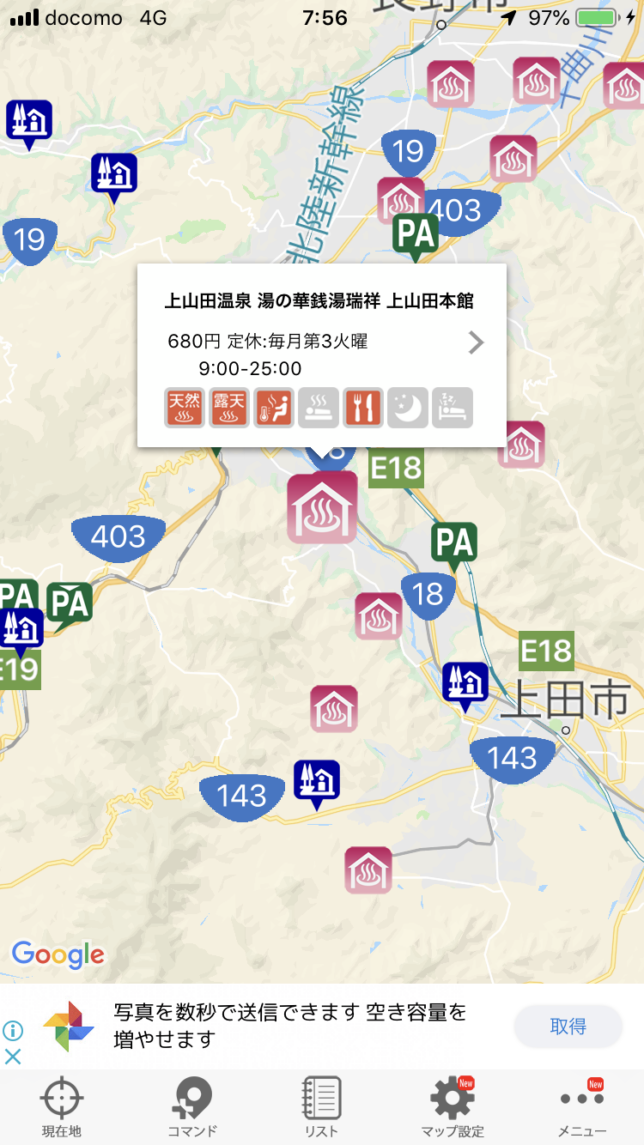This screenshot has height=1145, width=644.
Task: Switch to the リスト tab
Action: click(x=321, y=1106)
